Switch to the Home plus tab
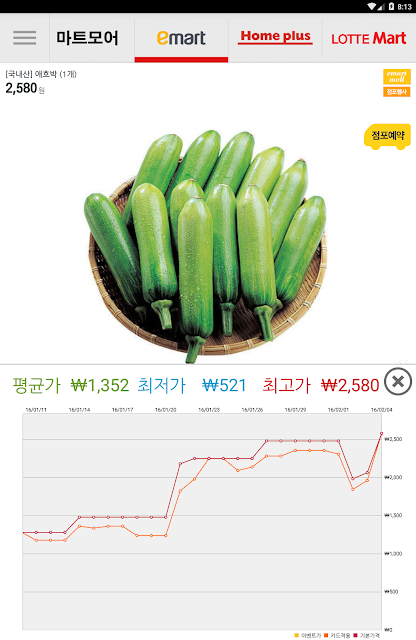The width and height of the screenshot is (416, 640). click(x=275, y=37)
